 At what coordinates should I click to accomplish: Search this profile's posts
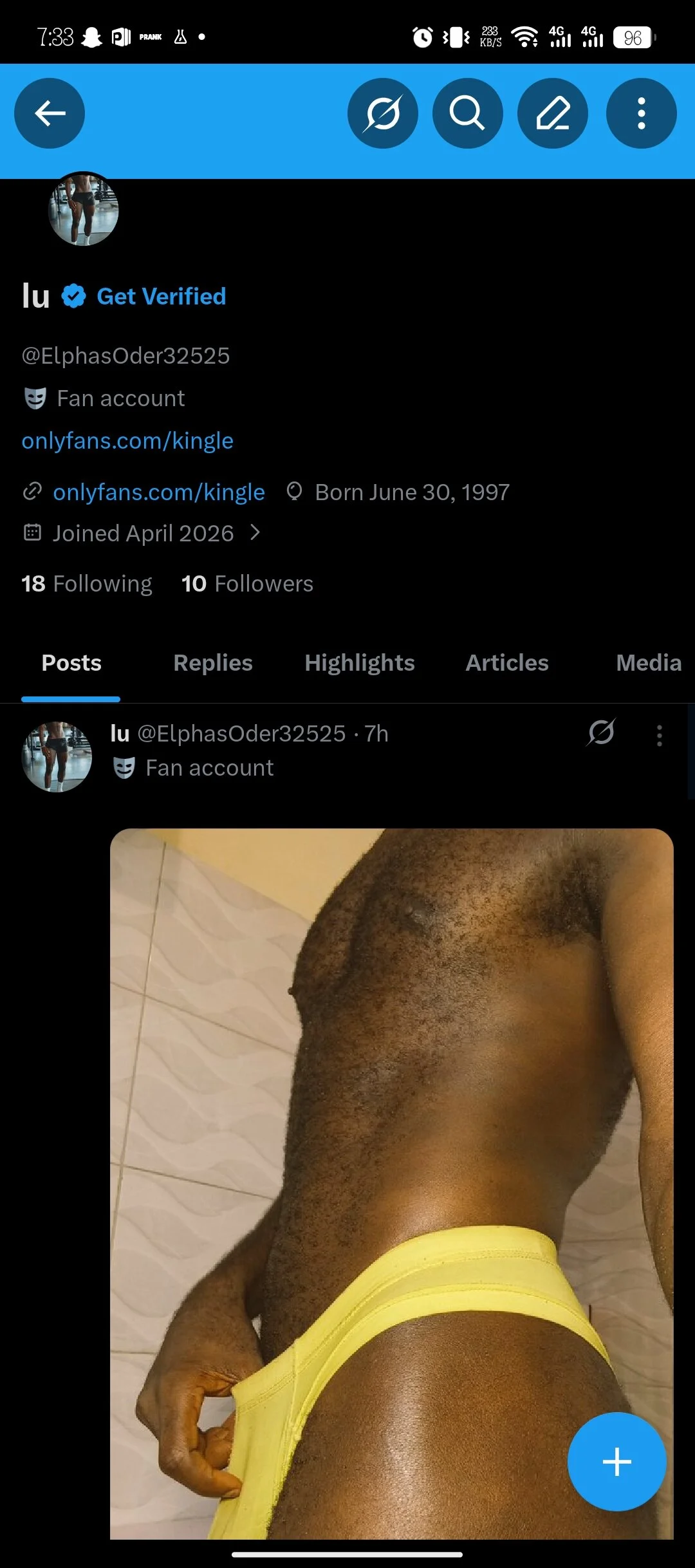467,113
